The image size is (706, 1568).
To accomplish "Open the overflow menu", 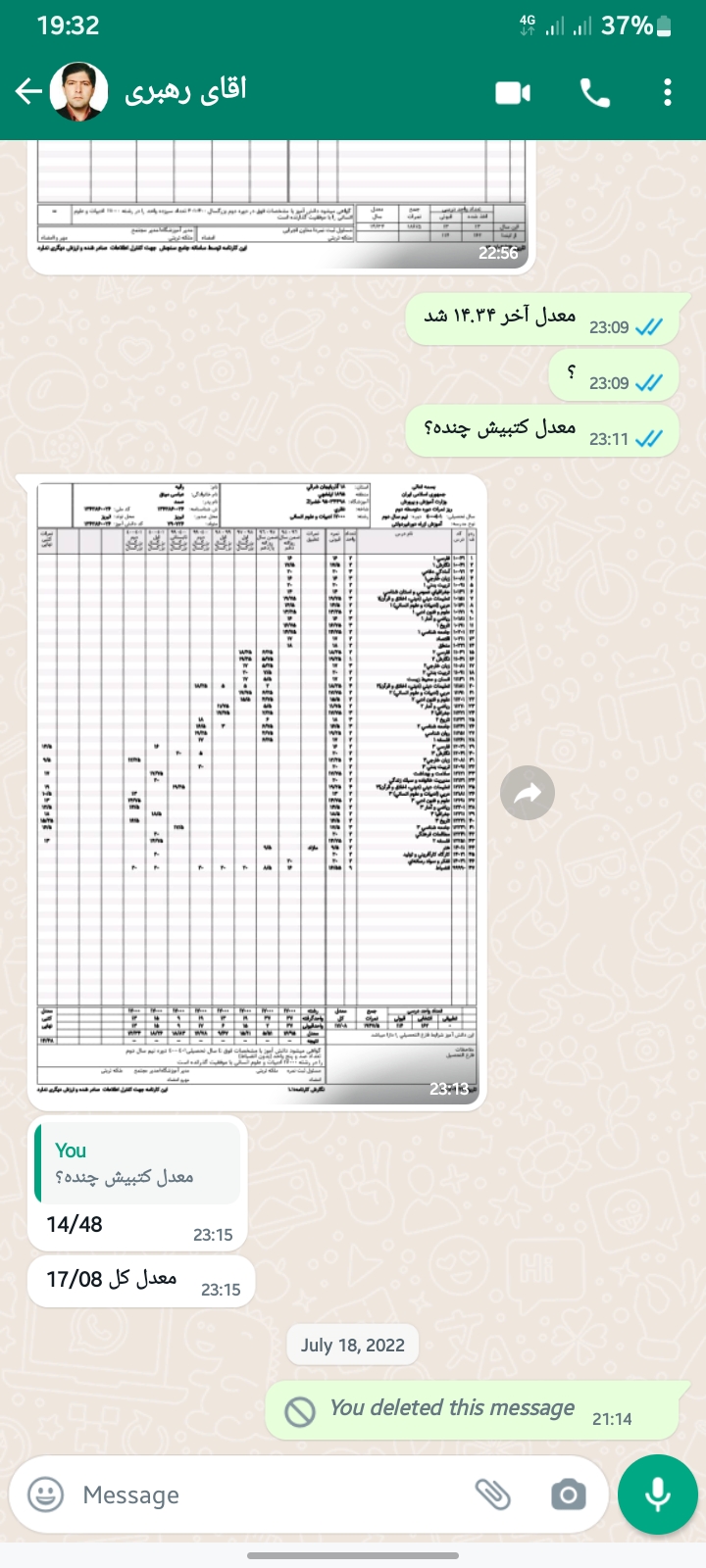I will (x=668, y=93).
